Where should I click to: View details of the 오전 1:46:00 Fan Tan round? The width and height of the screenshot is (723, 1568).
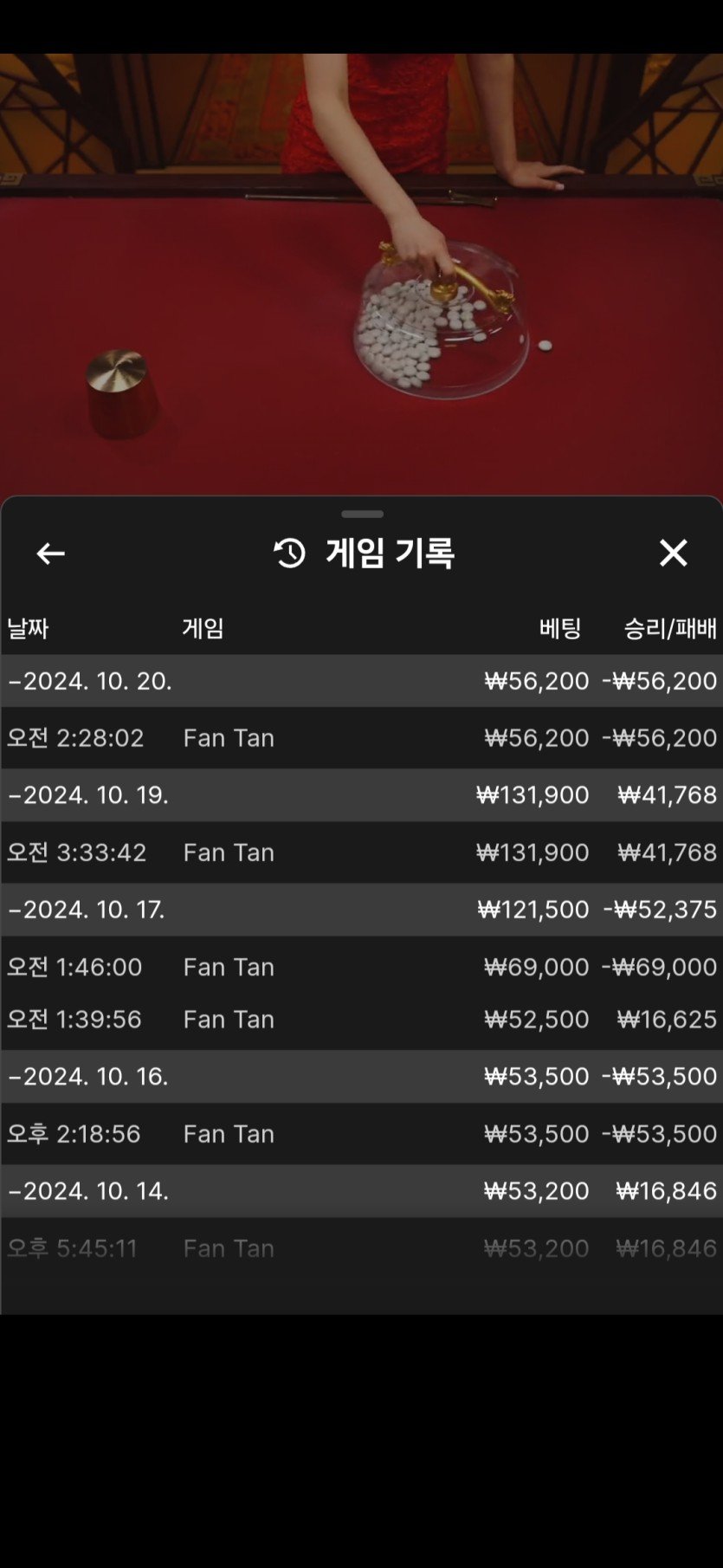[x=361, y=967]
